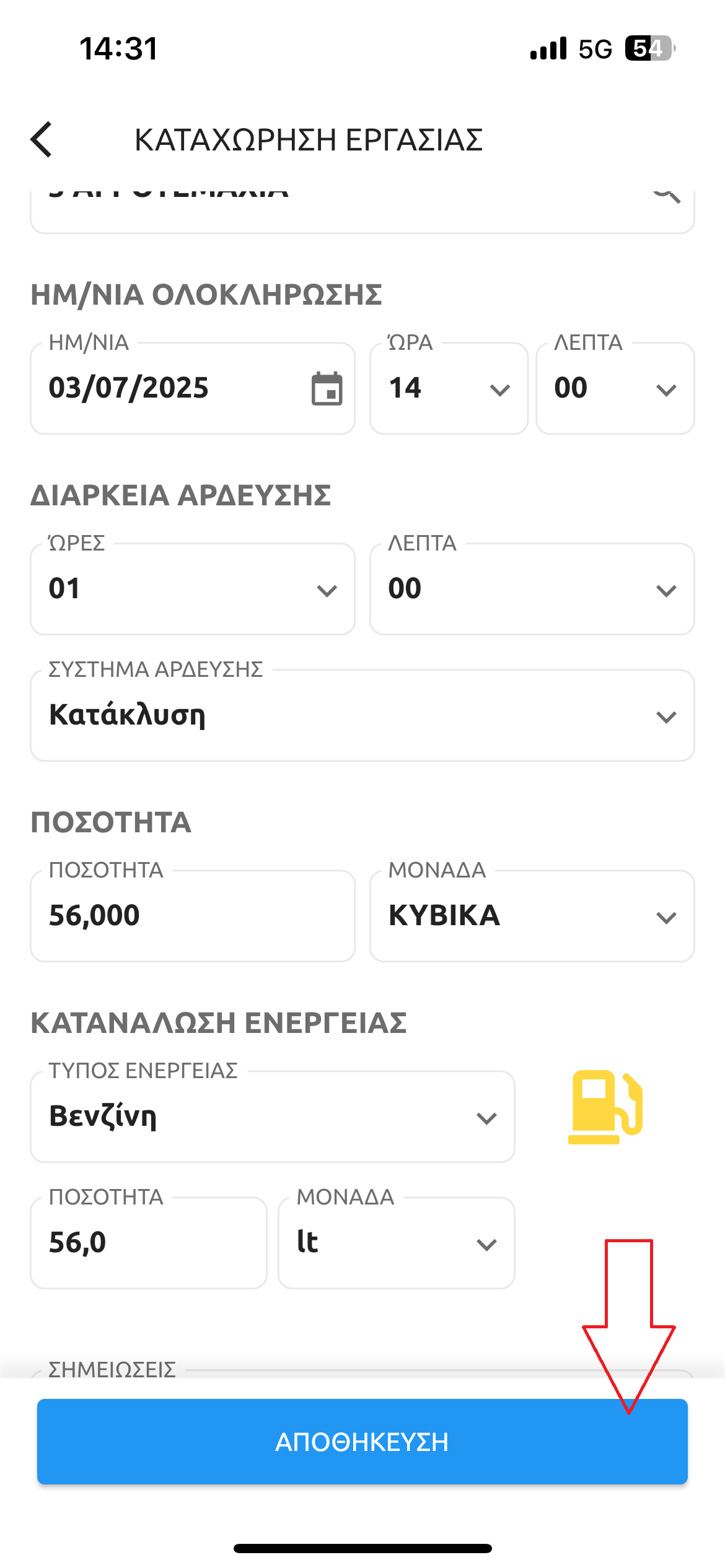
Task: Open the lt unit dropdown
Action: point(397,1243)
